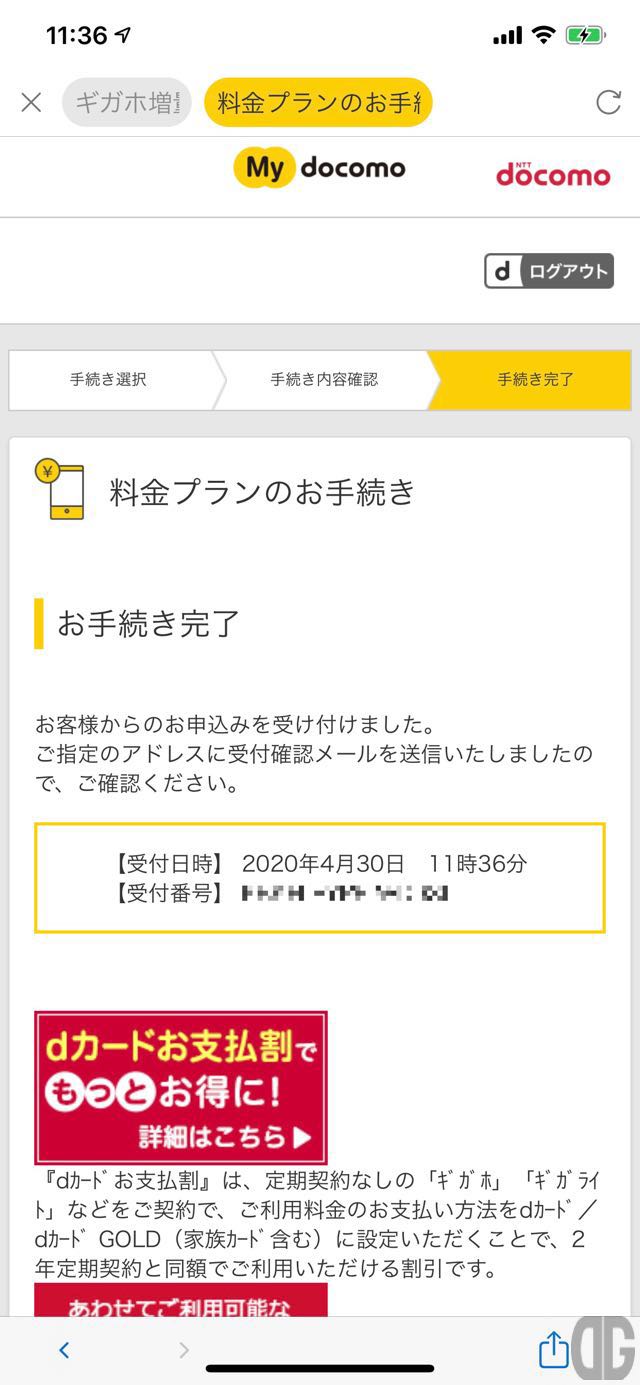This screenshot has width=640, height=1385.
Task: Close the in-app browser with the X
Action: pyautogui.click(x=31, y=102)
